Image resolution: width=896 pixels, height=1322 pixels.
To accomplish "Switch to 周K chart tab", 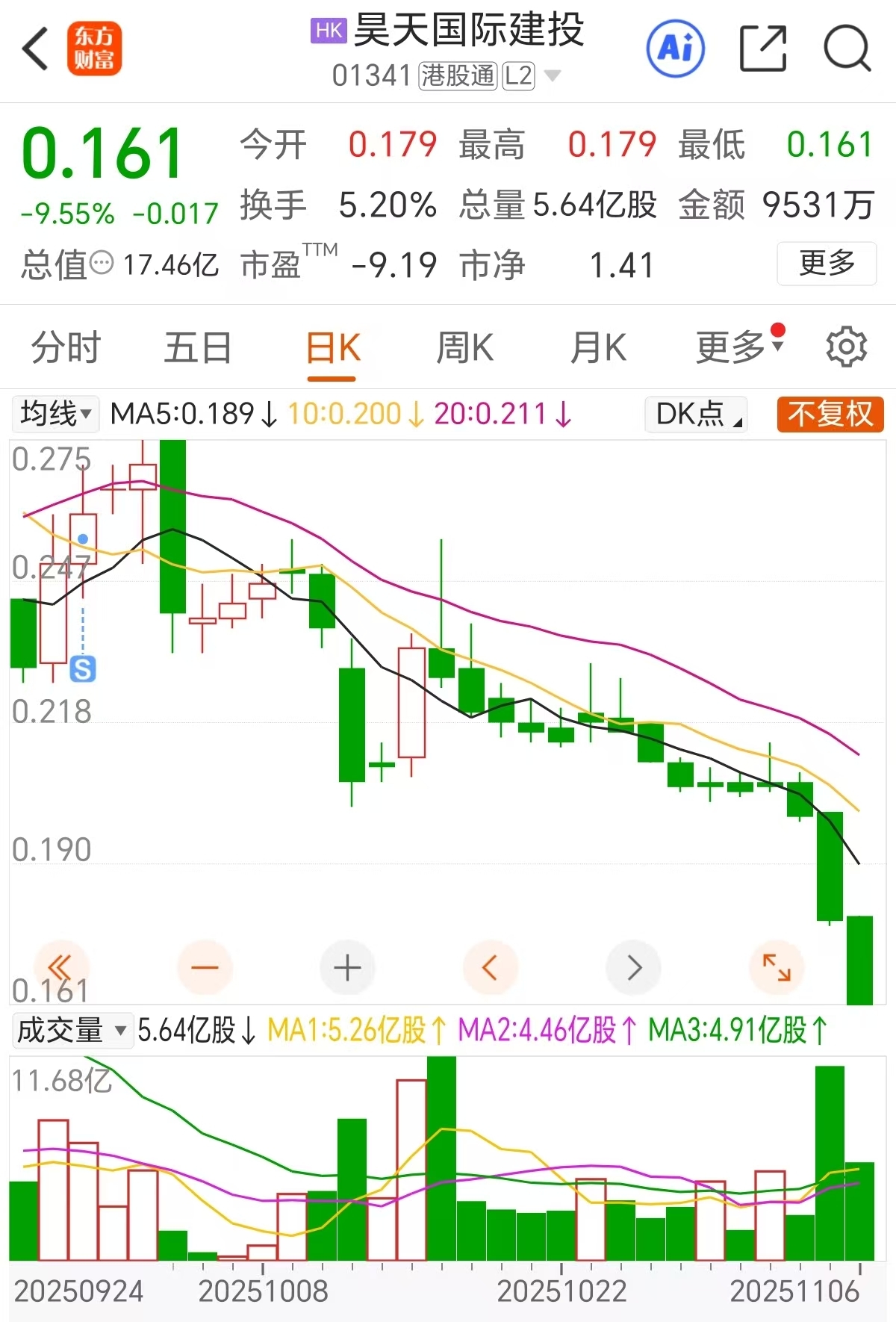I will pos(464,348).
